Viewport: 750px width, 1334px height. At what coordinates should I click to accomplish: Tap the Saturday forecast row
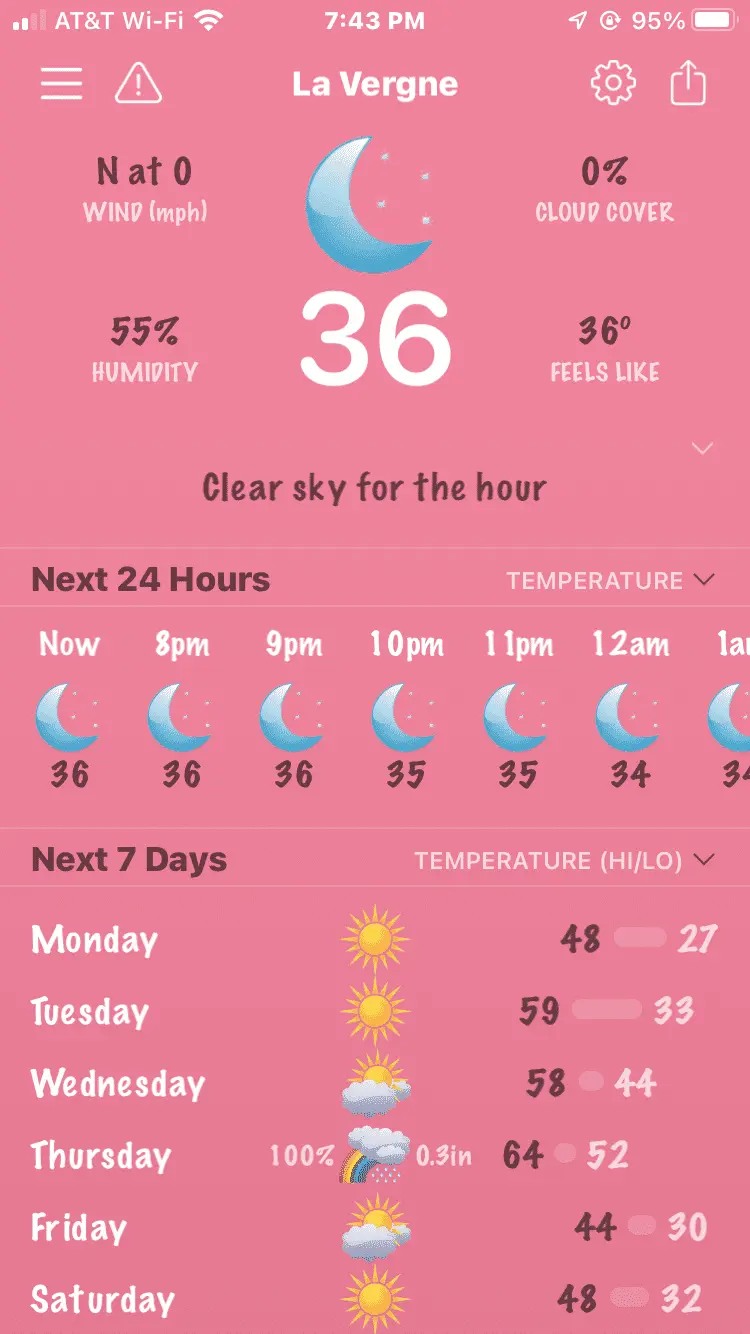pyautogui.click(x=375, y=1300)
